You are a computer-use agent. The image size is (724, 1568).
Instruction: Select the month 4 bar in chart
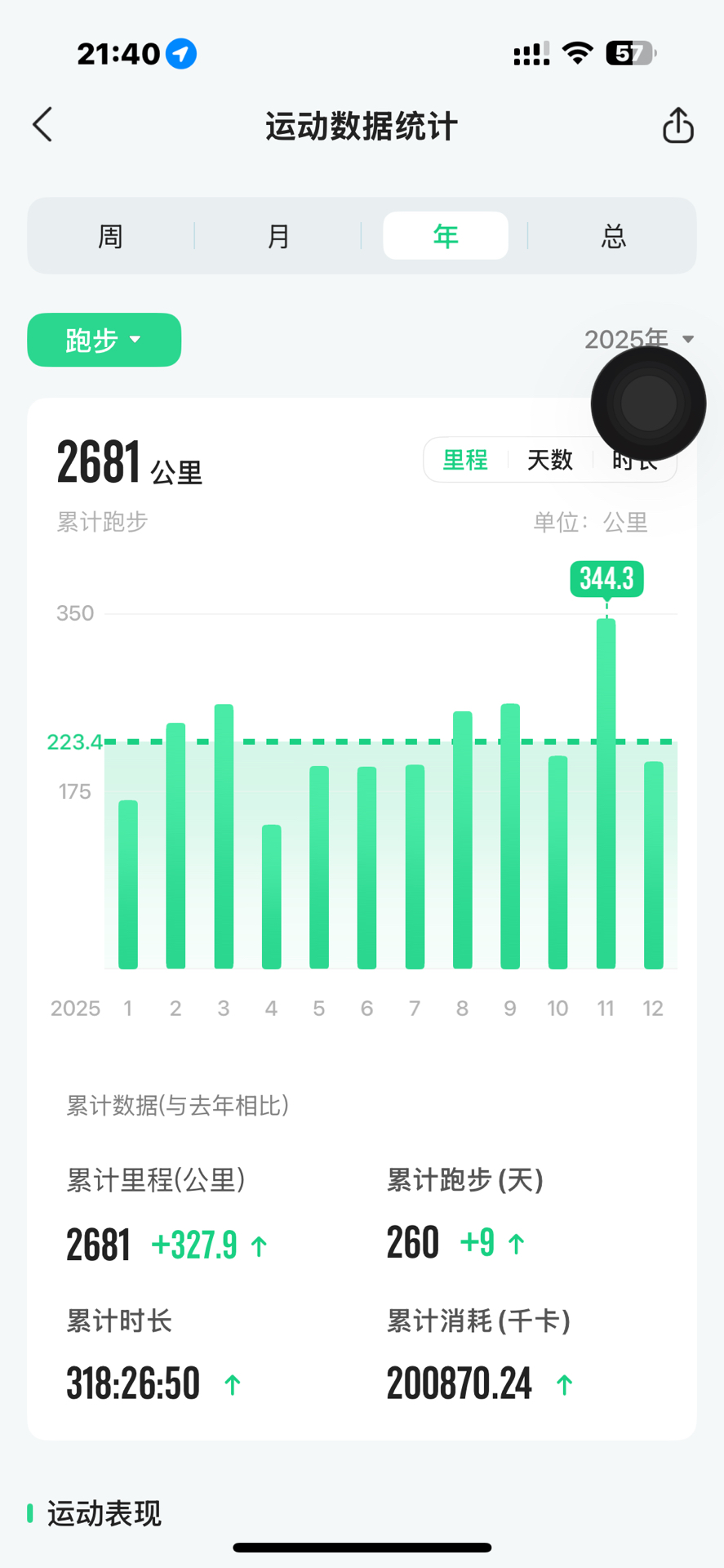point(271,897)
